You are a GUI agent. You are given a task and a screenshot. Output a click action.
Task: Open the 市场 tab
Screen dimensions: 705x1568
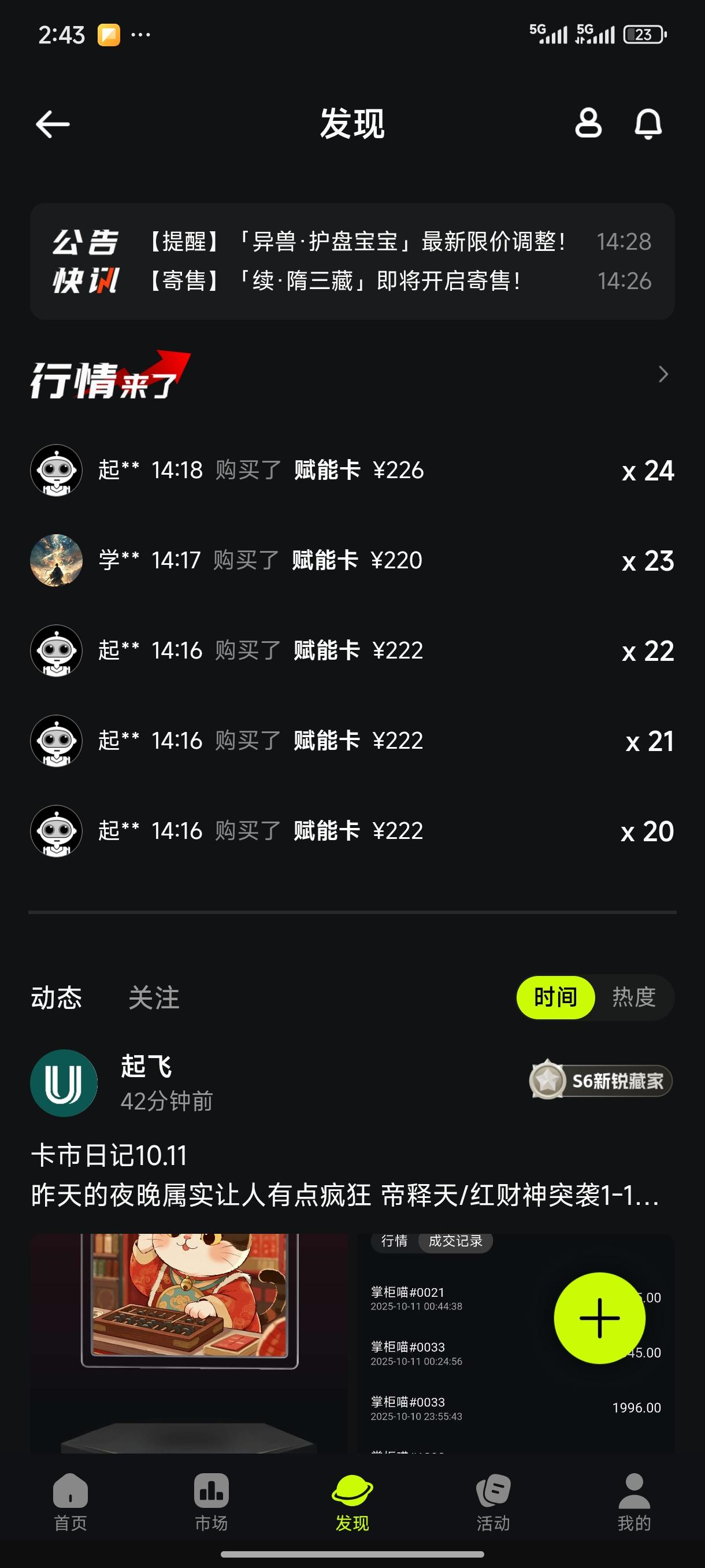211,1502
